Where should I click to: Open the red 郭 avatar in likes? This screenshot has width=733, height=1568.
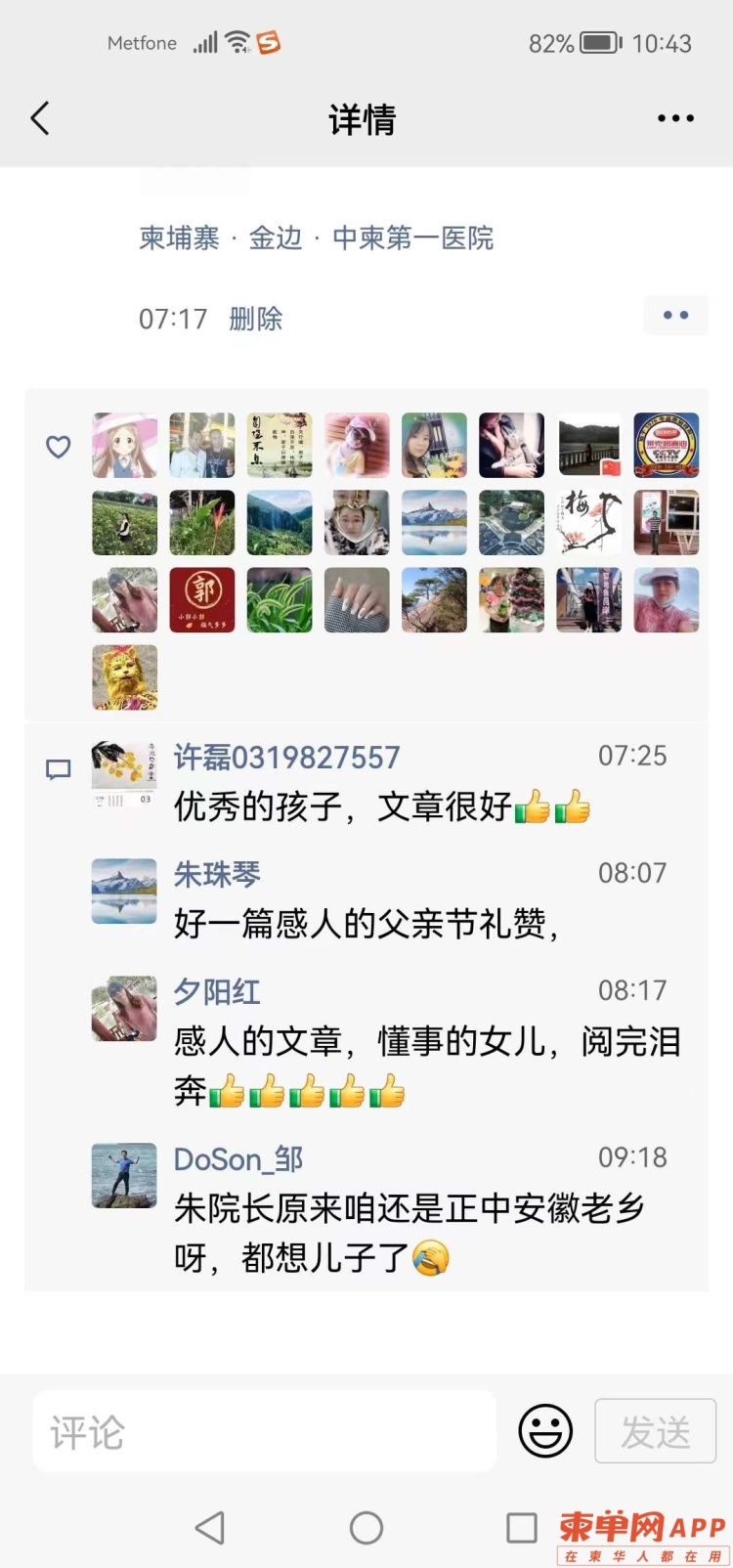(202, 600)
